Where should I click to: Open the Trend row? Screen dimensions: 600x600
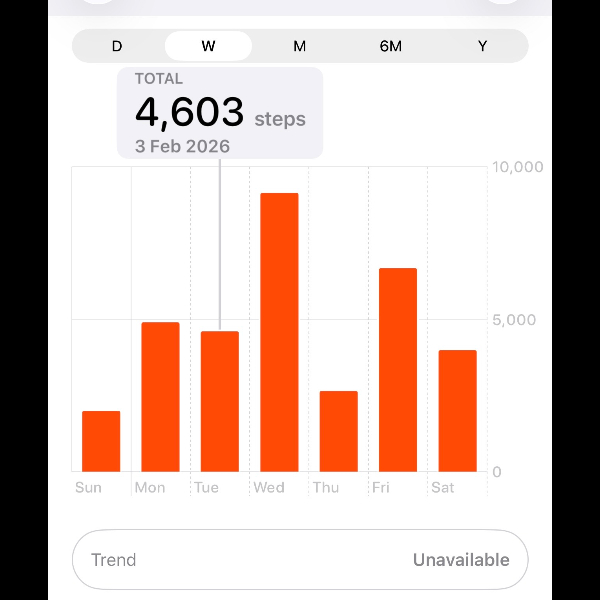(300, 560)
